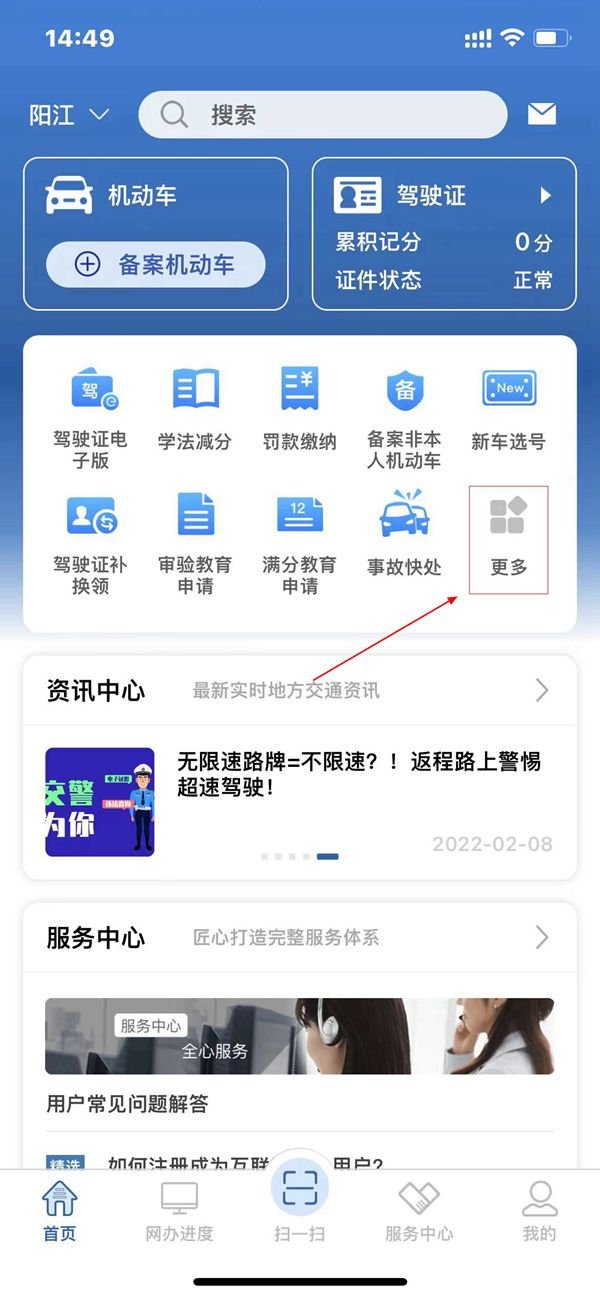Viewport: 600px width, 1298px height.
Task: Switch to the 网办进度 tab
Action: click(179, 1210)
